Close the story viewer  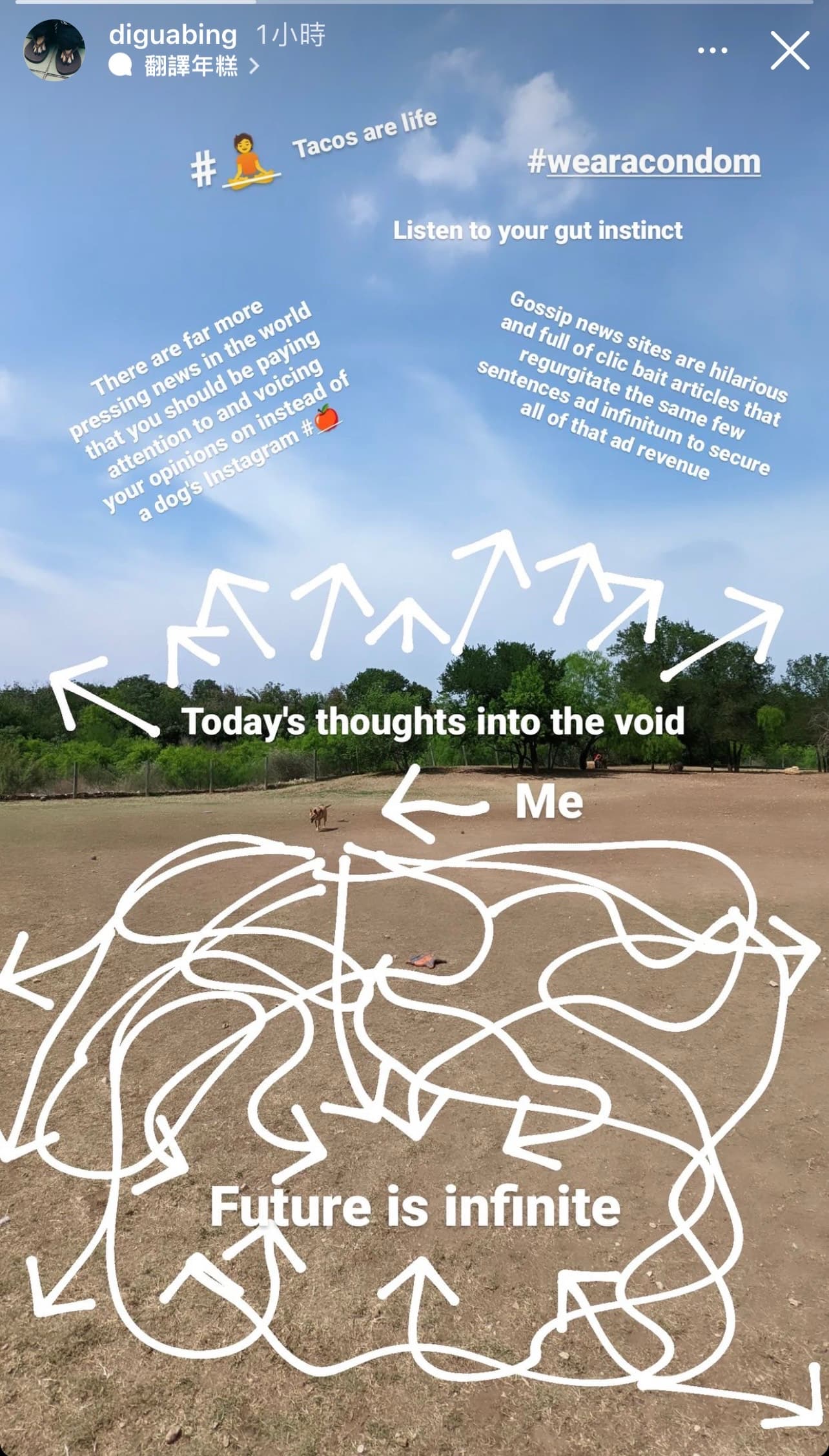(x=790, y=50)
